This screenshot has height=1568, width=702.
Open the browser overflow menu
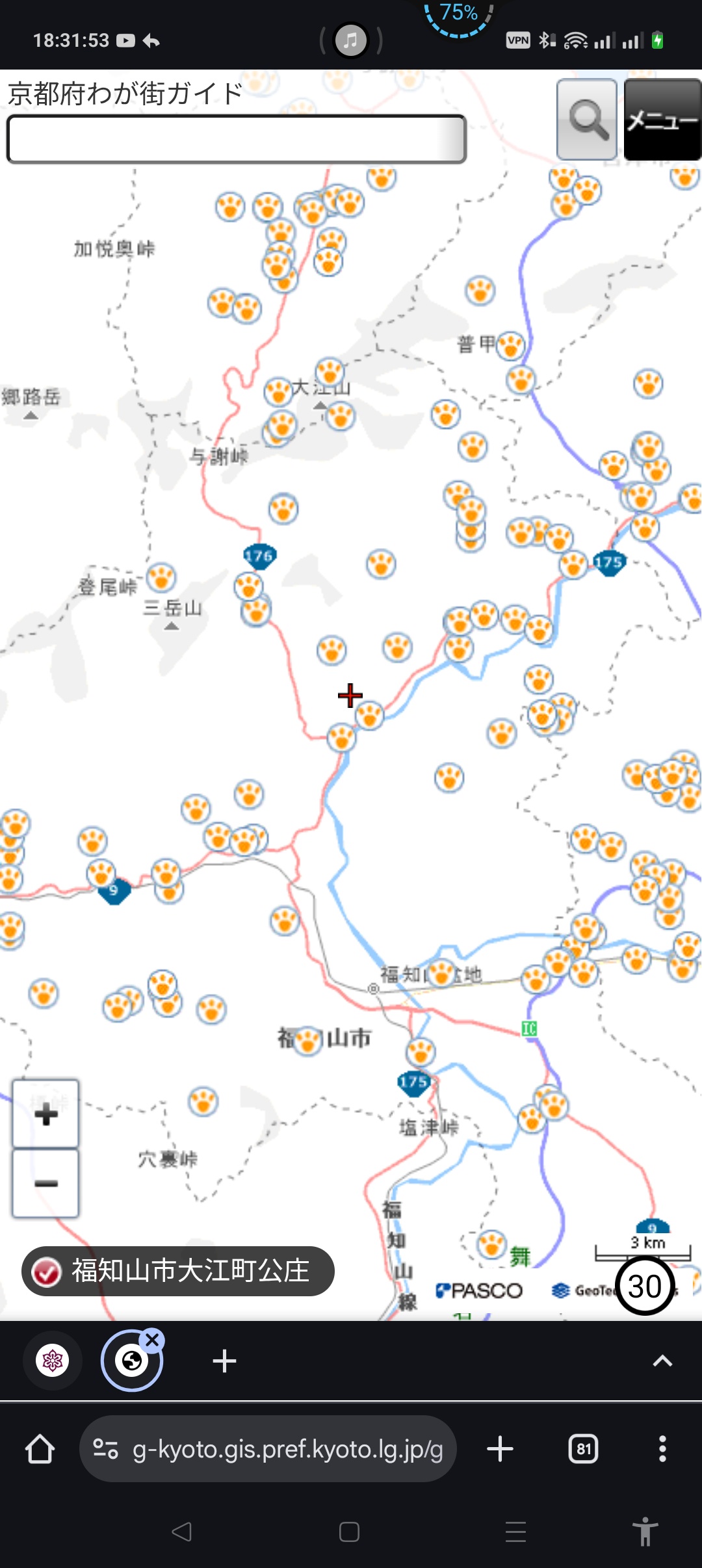(x=662, y=1449)
